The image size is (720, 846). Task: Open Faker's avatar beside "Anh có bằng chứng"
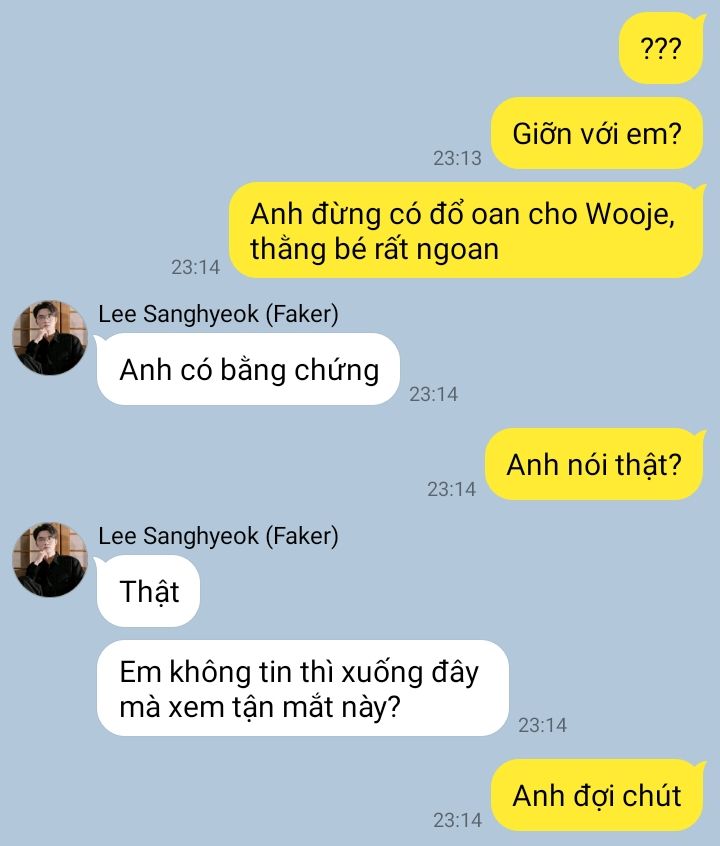(x=50, y=338)
